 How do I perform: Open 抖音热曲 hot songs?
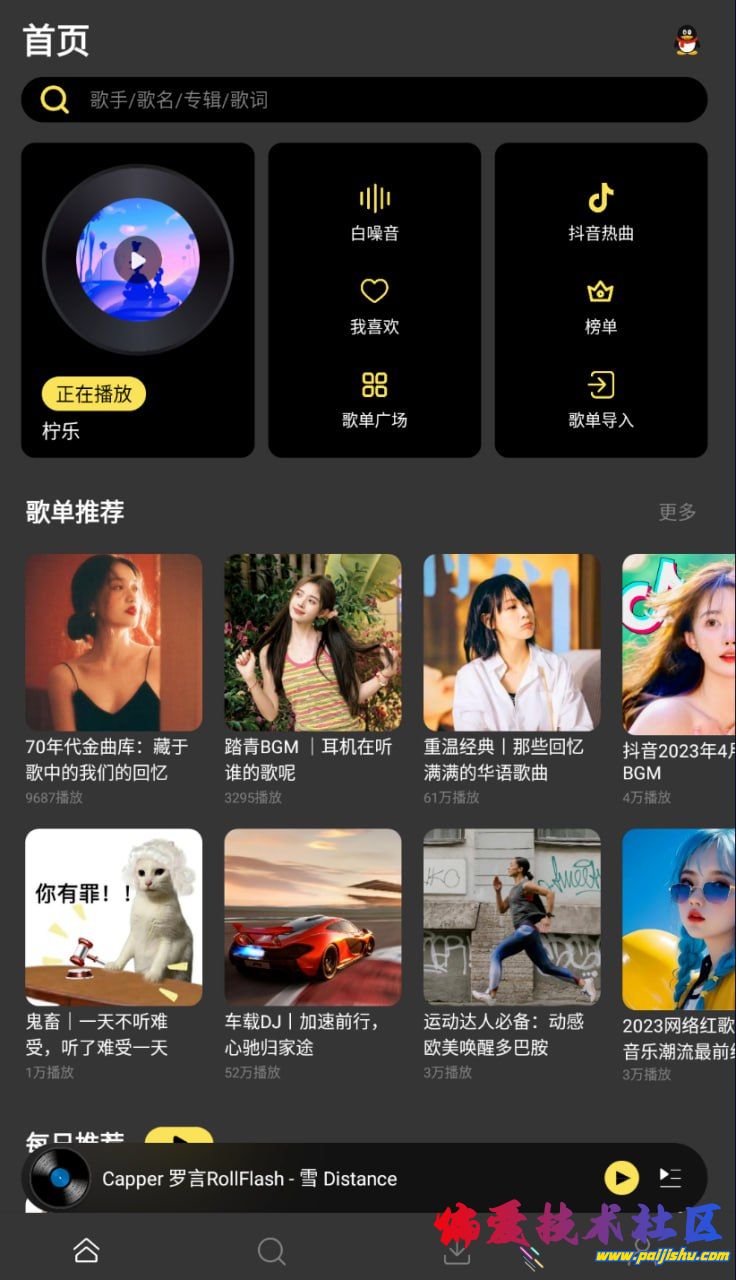point(601,212)
